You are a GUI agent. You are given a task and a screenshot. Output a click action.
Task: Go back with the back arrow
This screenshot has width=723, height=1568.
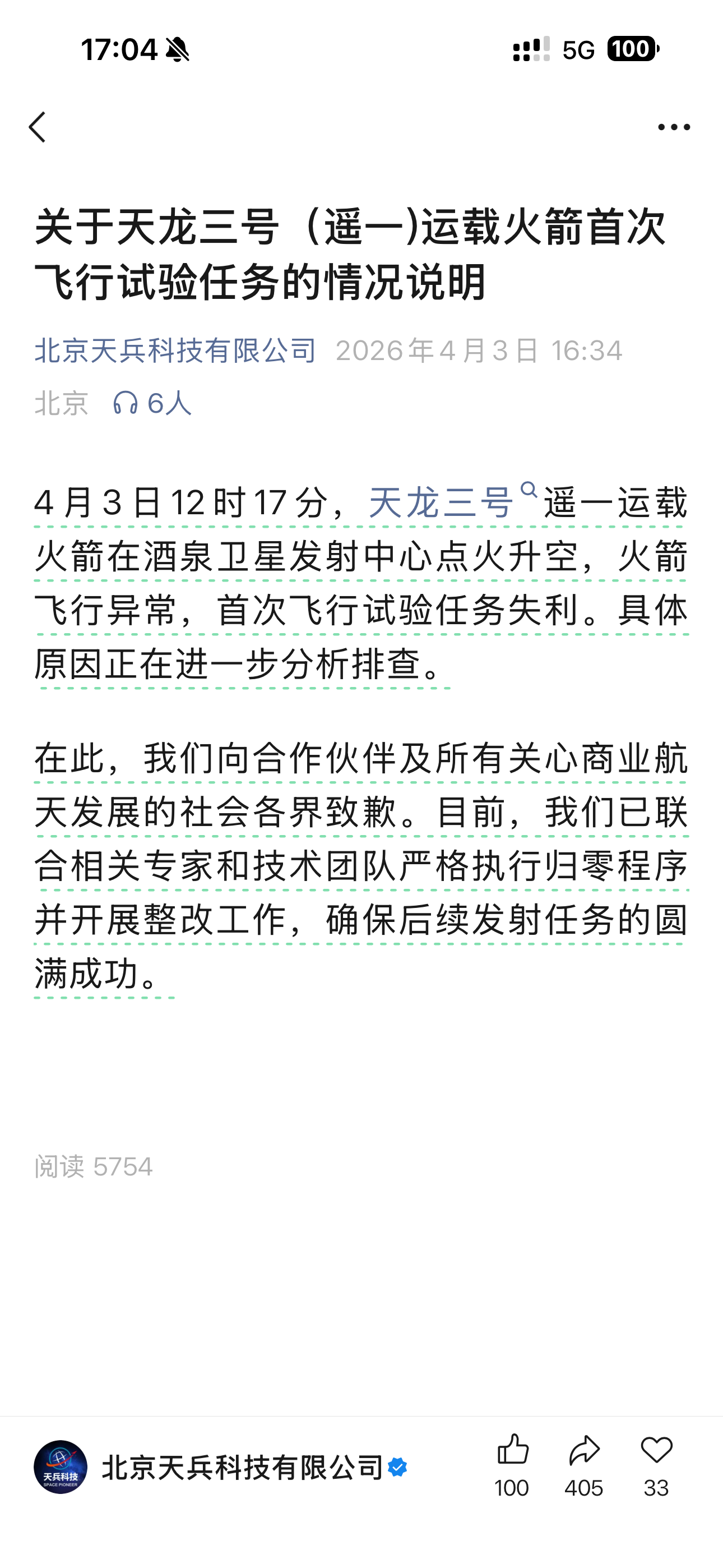38,127
